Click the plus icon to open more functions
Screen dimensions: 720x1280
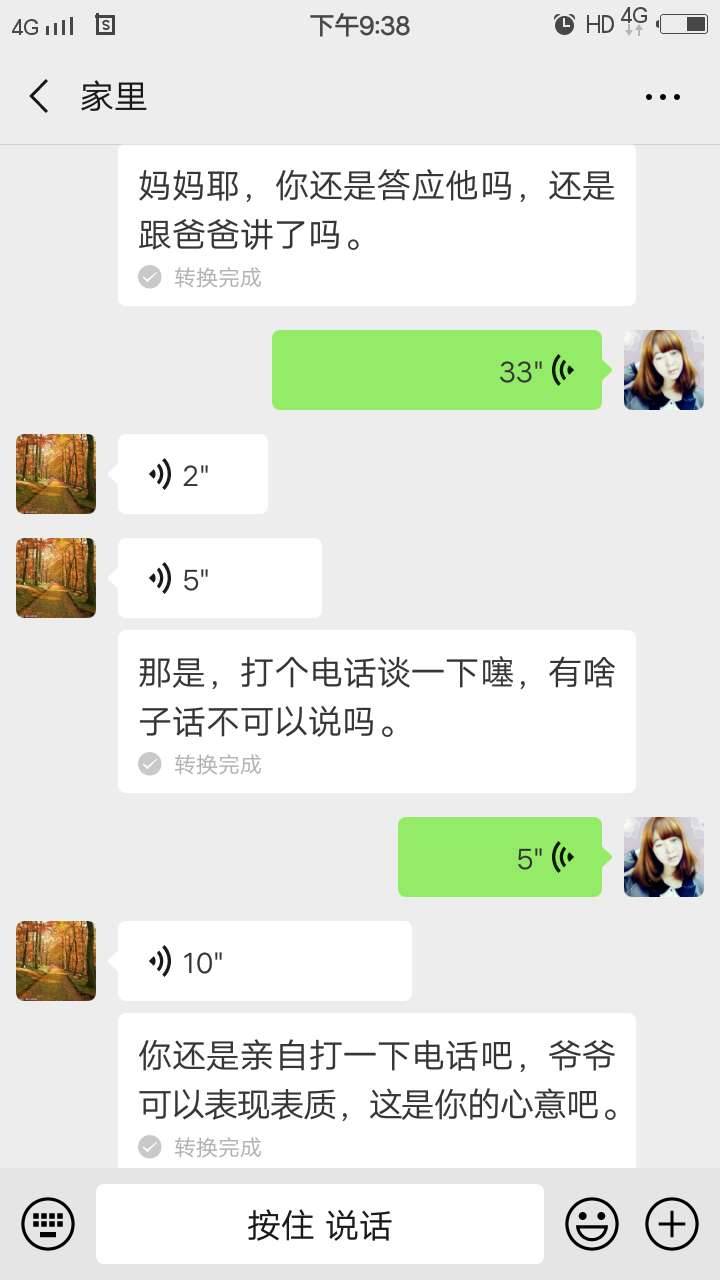[x=671, y=1223]
